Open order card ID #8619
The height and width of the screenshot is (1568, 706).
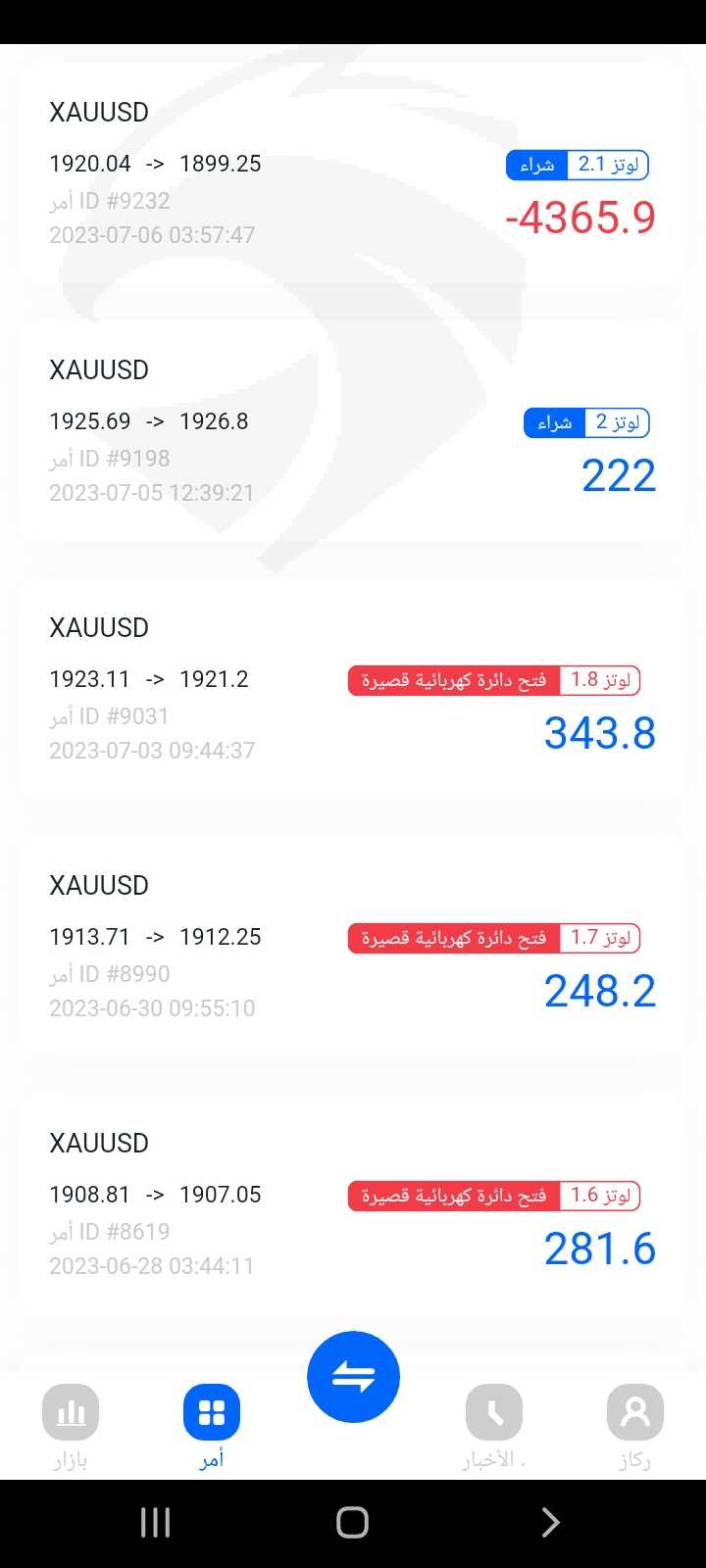coord(353,1204)
